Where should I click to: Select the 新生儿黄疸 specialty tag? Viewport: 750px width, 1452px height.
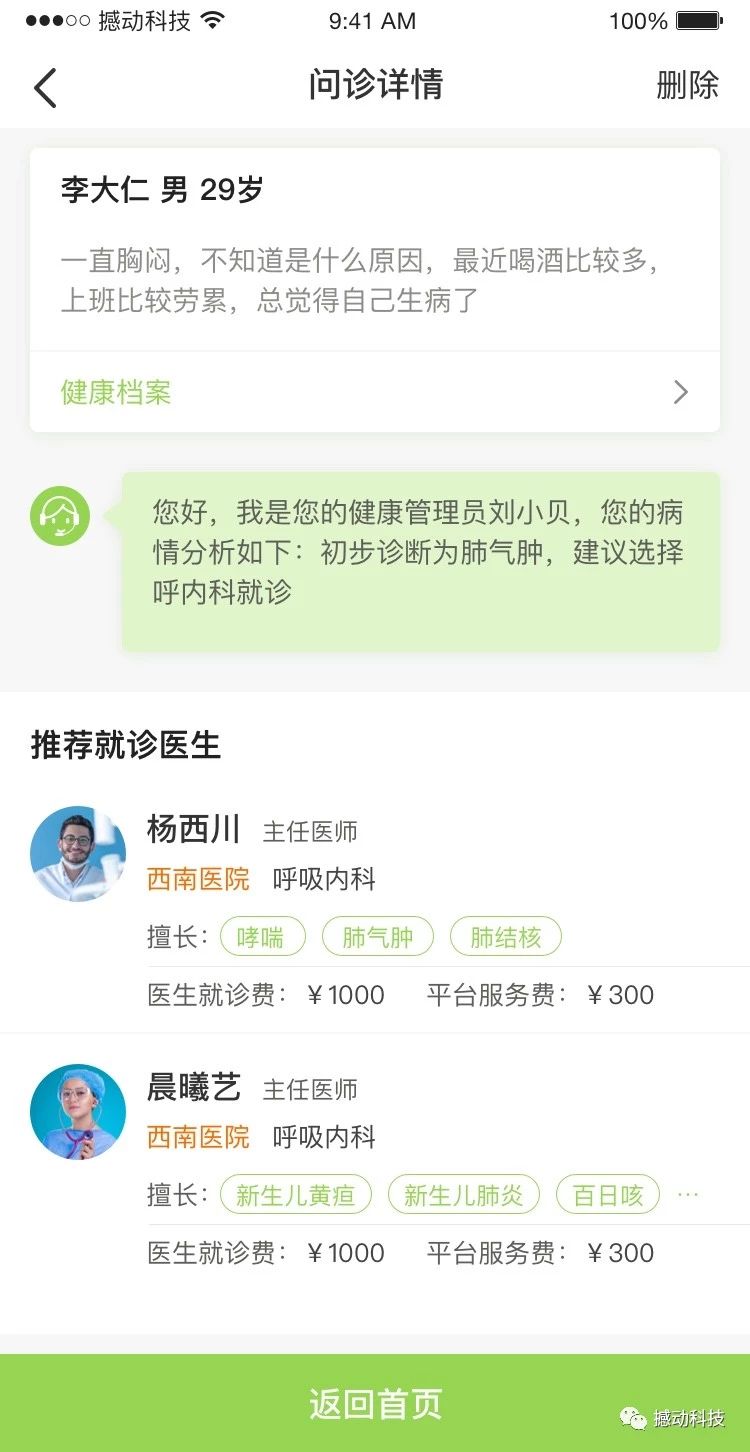point(295,1194)
